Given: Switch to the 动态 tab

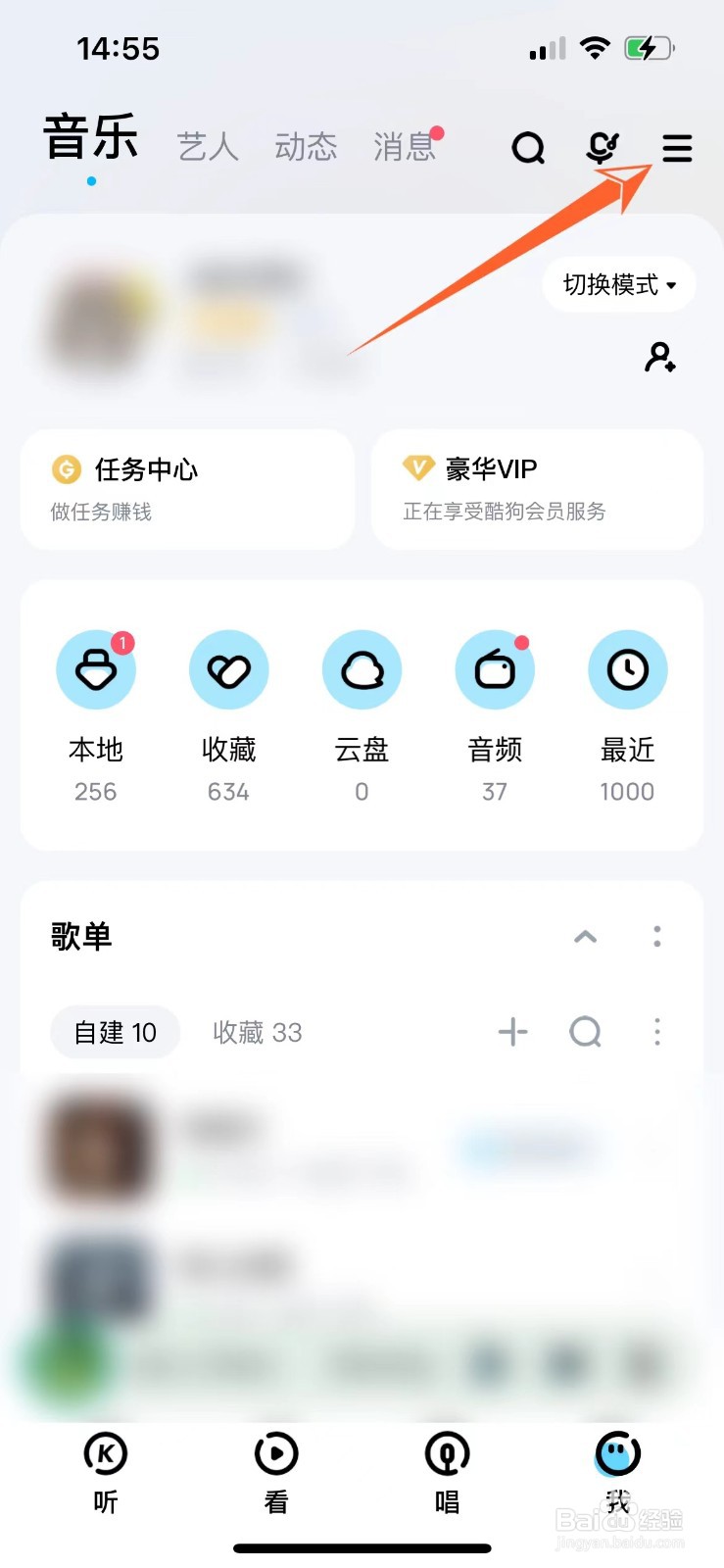Looking at the screenshot, I should click(306, 147).
